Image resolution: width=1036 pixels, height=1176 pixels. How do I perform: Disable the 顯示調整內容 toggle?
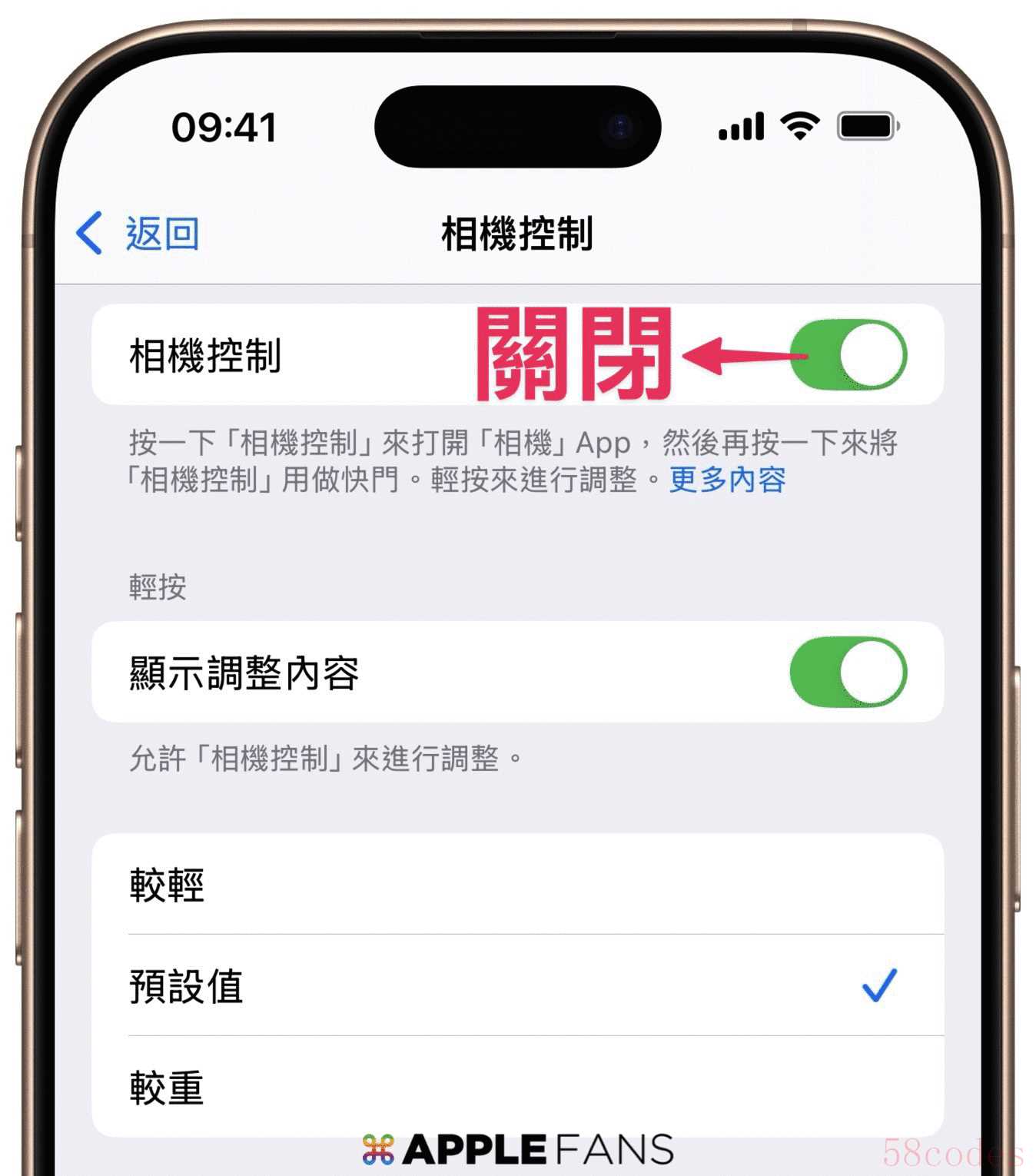[848, 672]
